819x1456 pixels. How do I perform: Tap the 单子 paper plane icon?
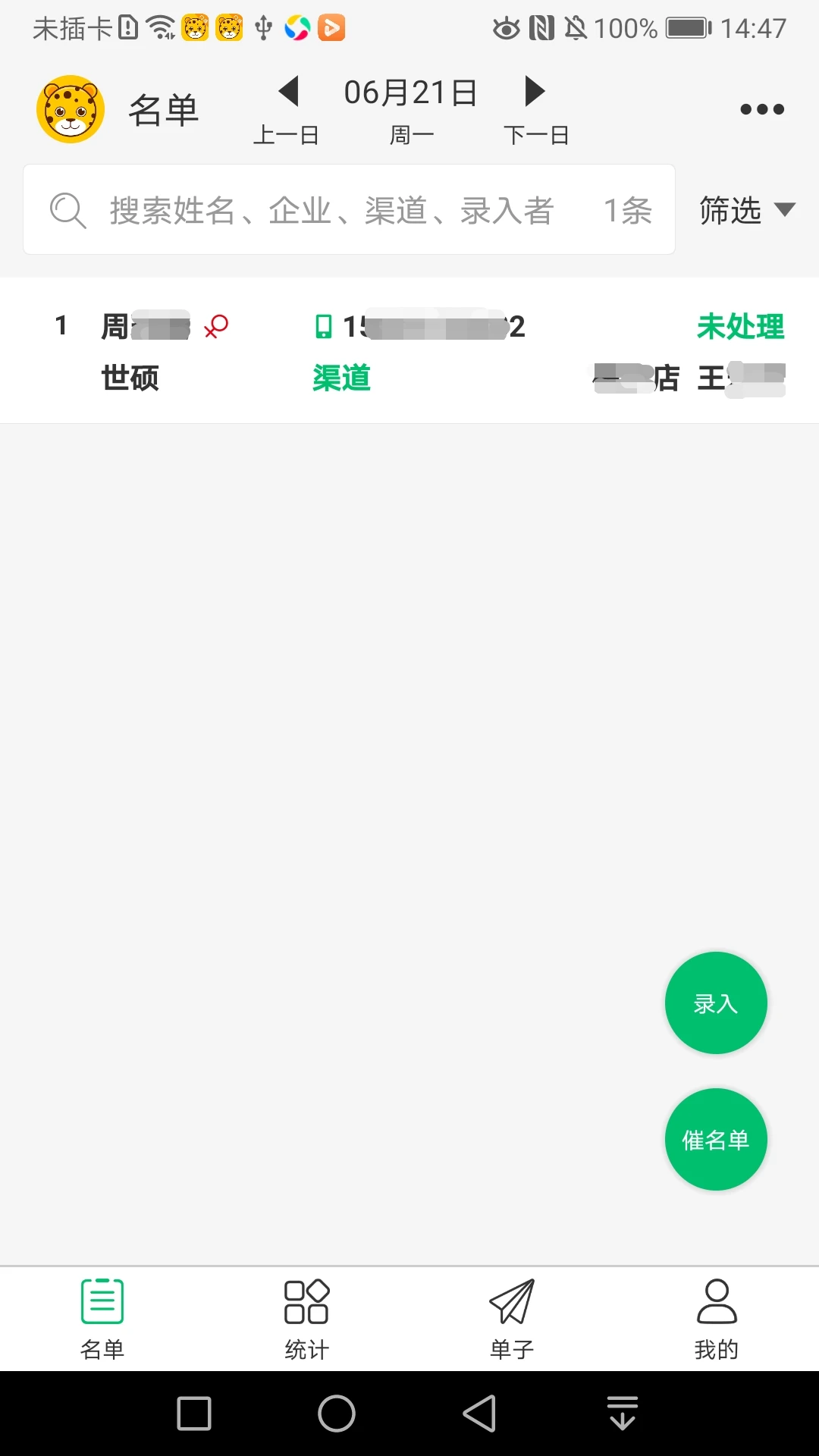click(511, 1299)
